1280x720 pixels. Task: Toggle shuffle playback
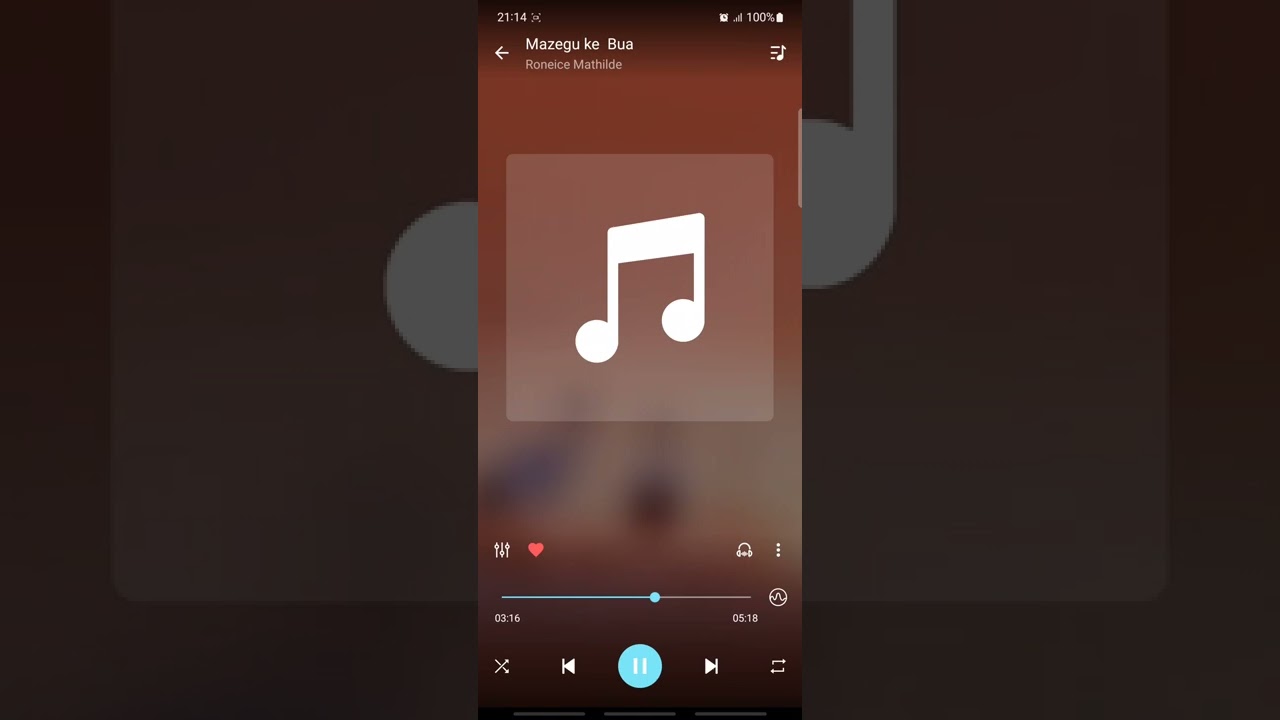(x=502, y=666)
